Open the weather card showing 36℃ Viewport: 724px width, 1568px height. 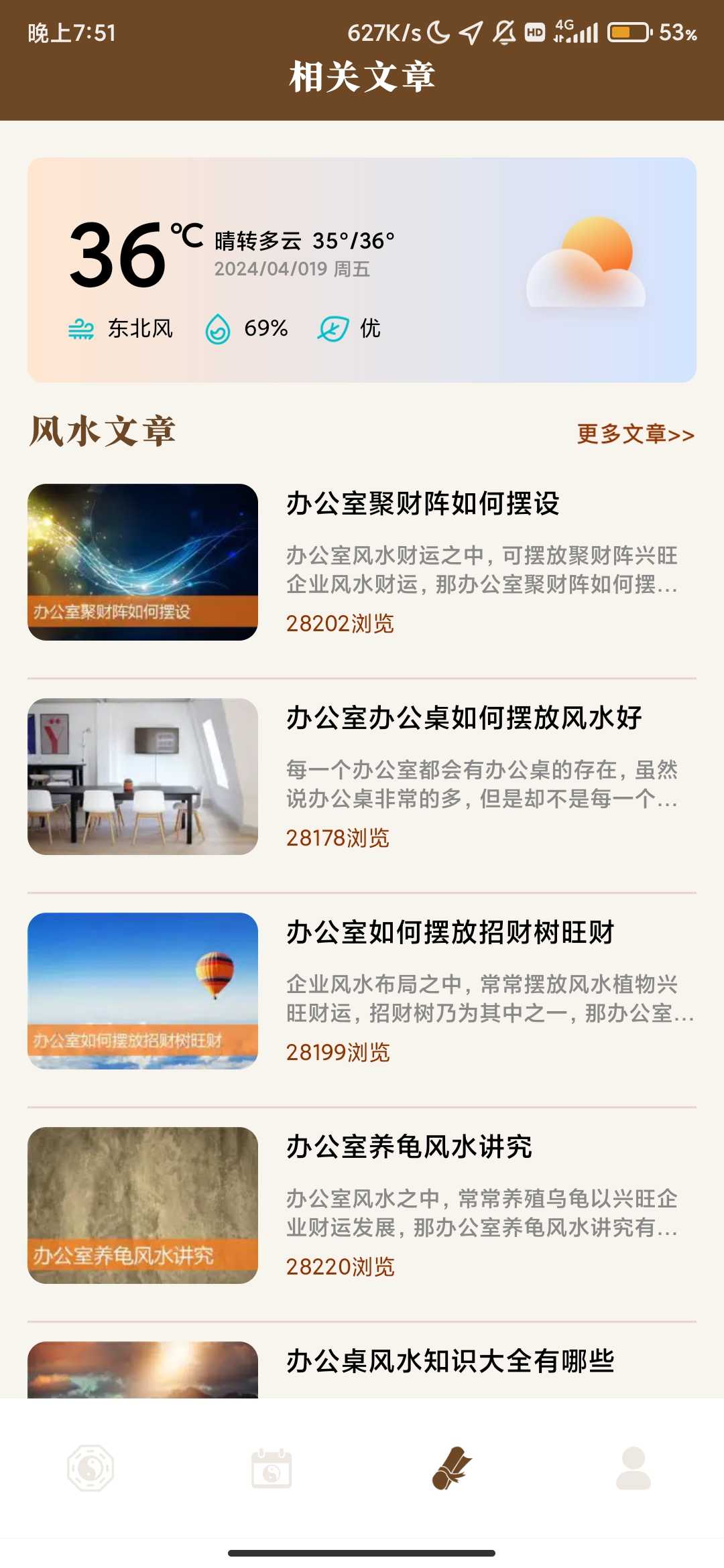pos(362,270)
